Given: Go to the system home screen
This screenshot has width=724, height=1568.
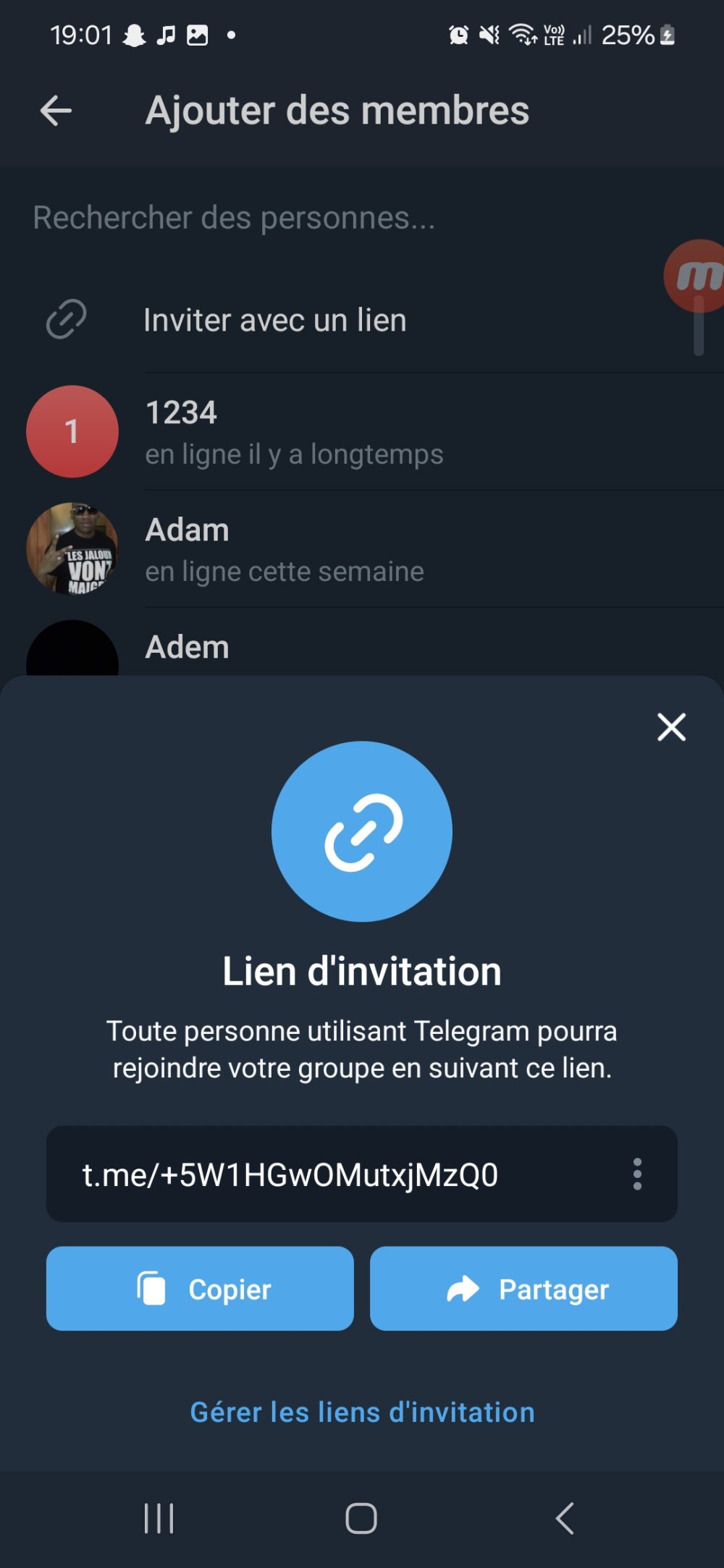Looking at the screenshot, I should pos(361,1518).
